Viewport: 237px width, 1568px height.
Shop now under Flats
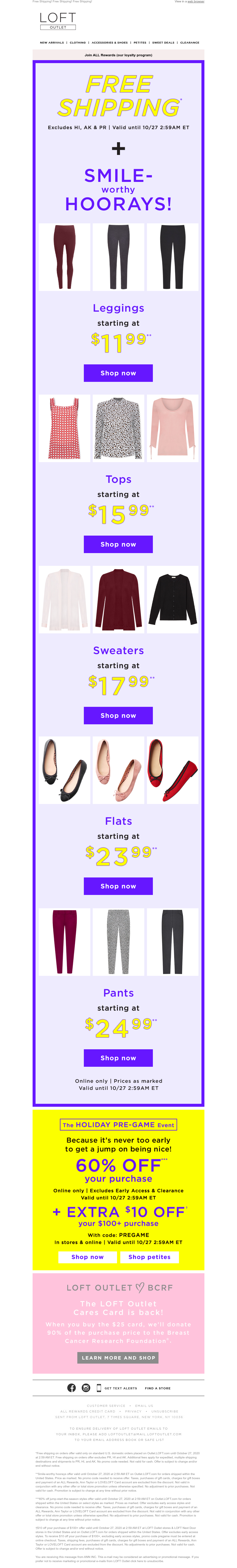click(x=118, y=886)
